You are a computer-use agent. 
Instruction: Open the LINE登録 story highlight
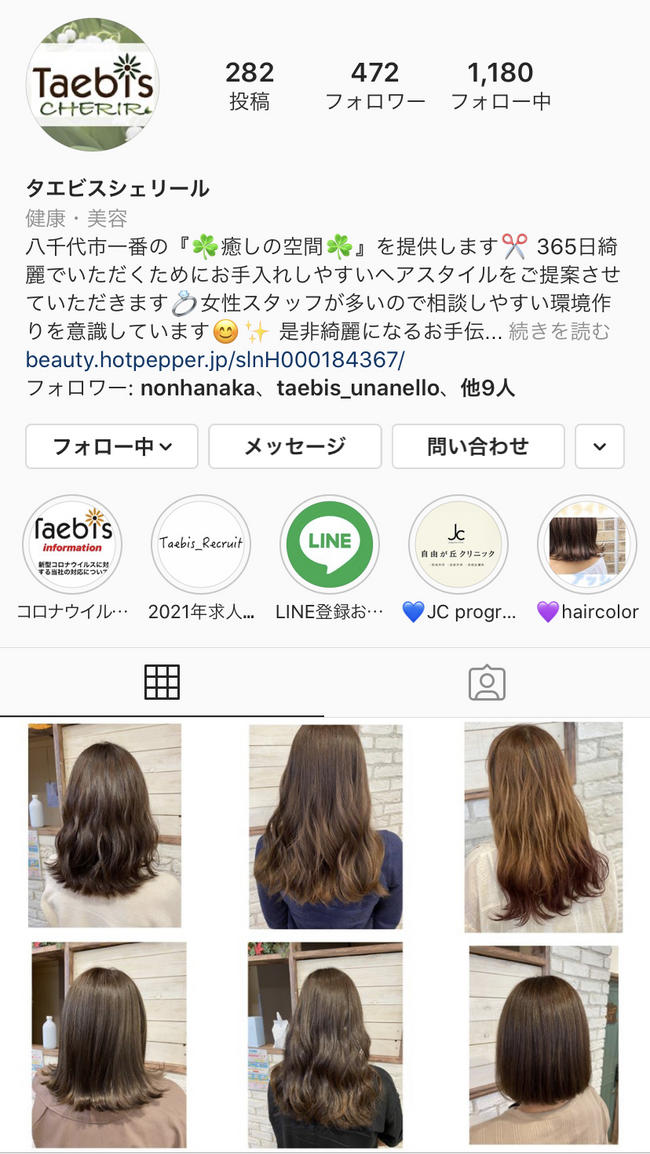point(329,545)
